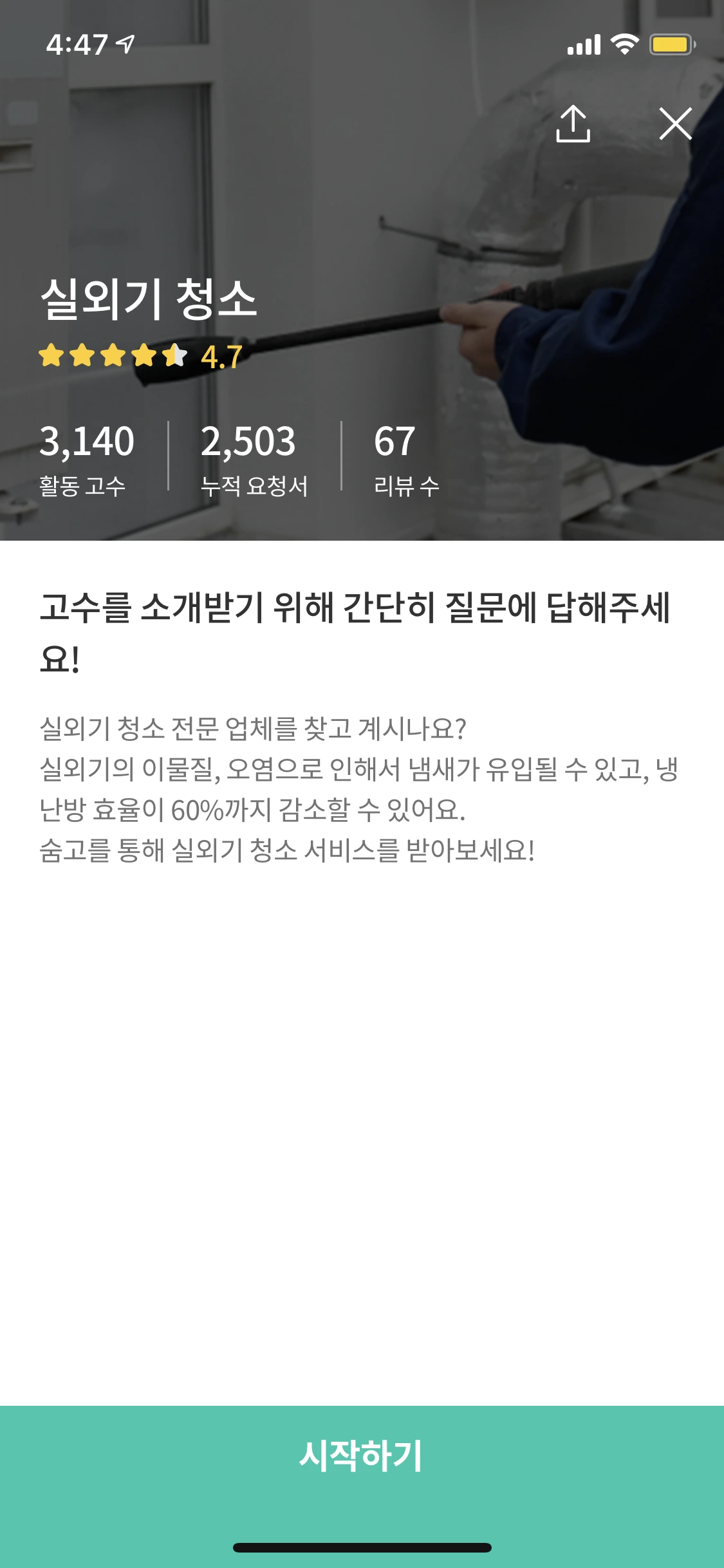Select the first yellow star

coord(51,355)
